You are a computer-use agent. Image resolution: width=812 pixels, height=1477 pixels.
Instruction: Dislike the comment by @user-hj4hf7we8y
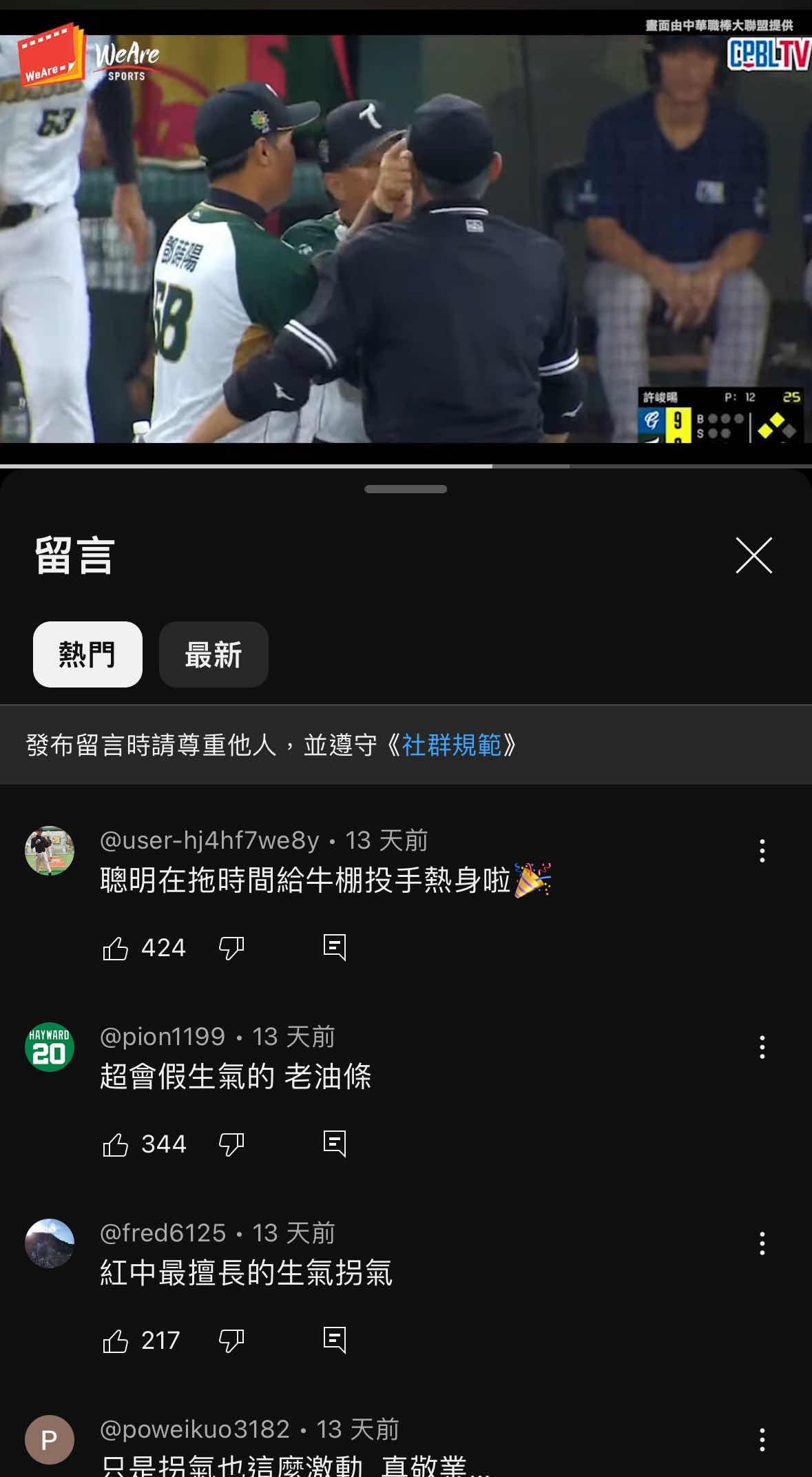(x=231, y=949)
